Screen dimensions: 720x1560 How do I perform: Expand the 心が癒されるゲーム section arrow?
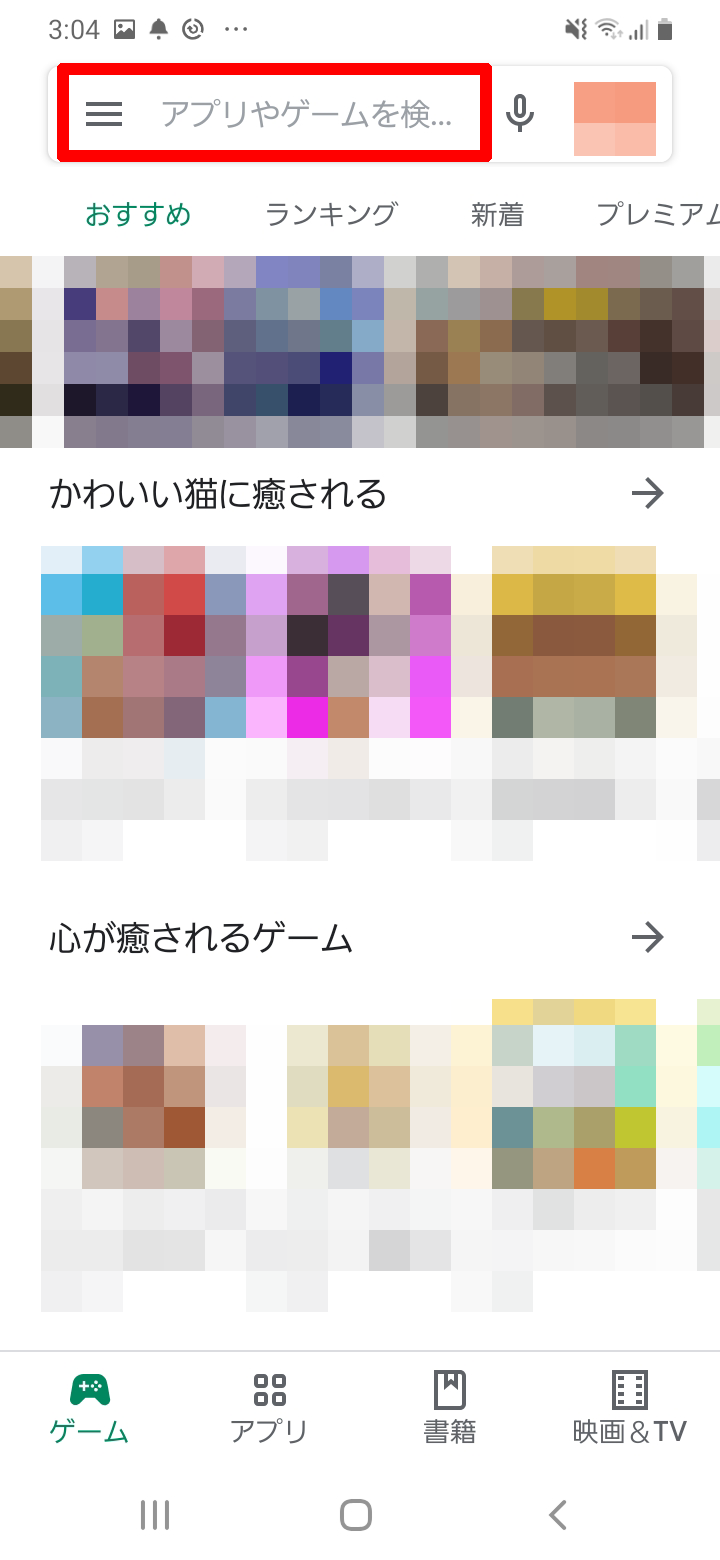tap(648, 937)
